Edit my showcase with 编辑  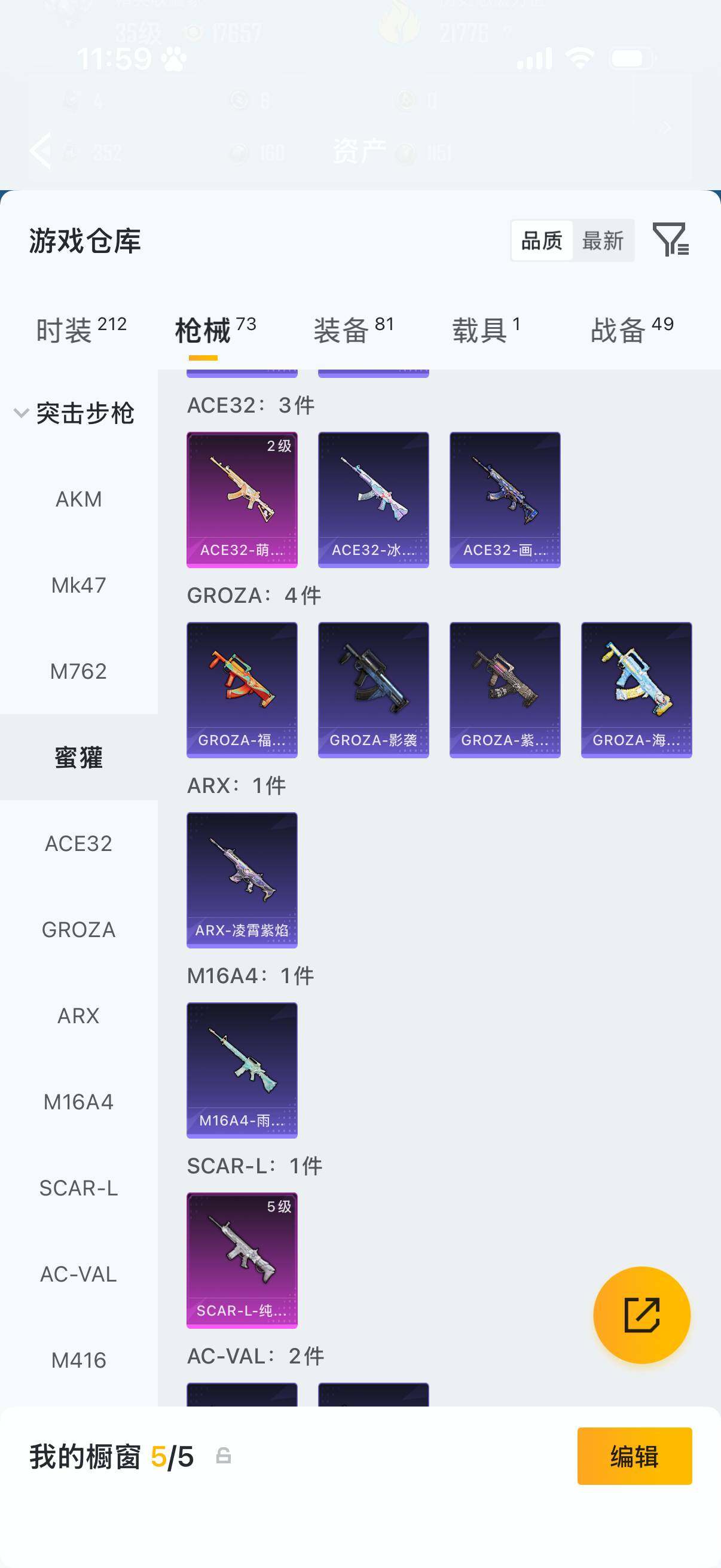pos(634,1456)
